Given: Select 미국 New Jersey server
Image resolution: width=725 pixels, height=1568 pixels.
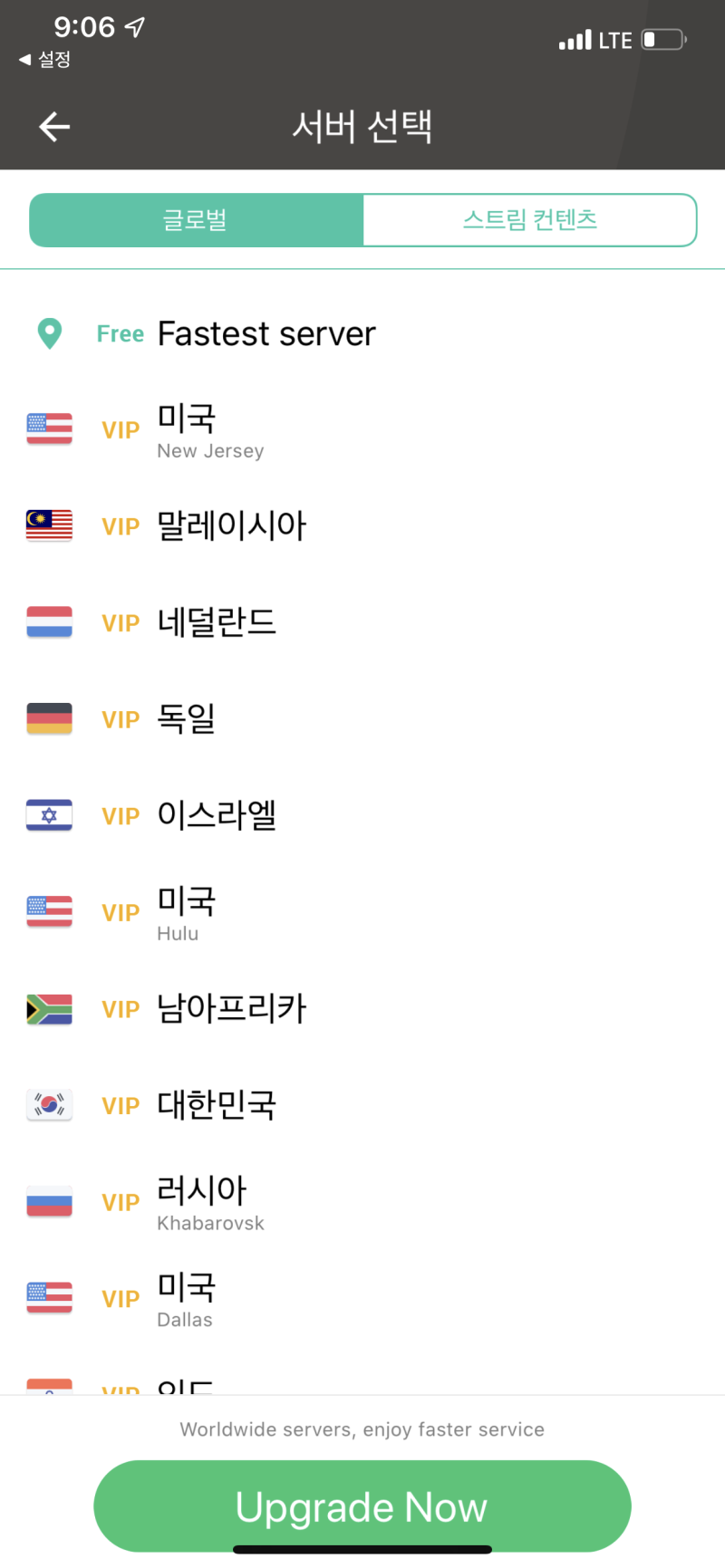Looking at the screenshot, I should [362, 430].
